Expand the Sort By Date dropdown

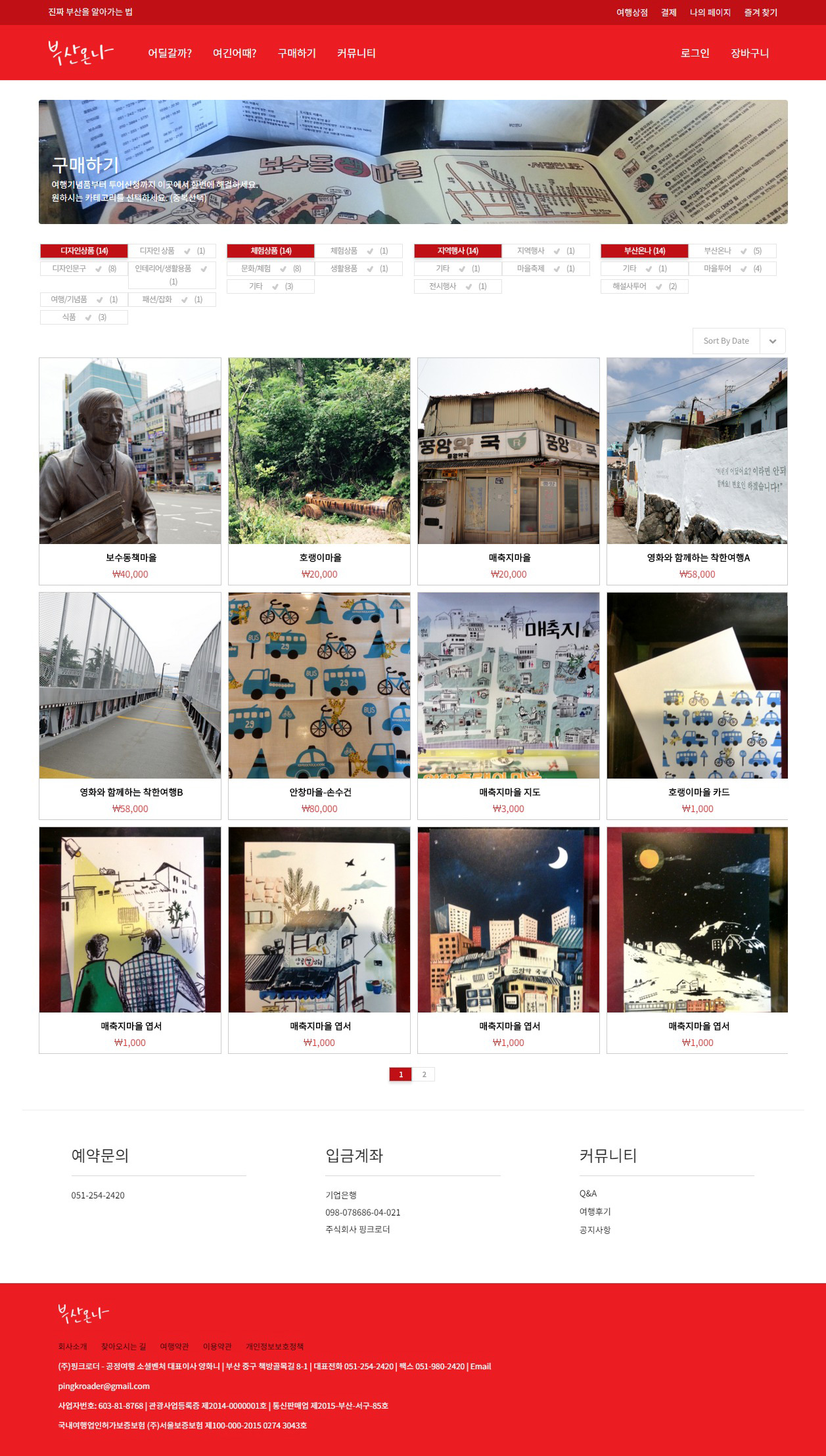point(772,341)
